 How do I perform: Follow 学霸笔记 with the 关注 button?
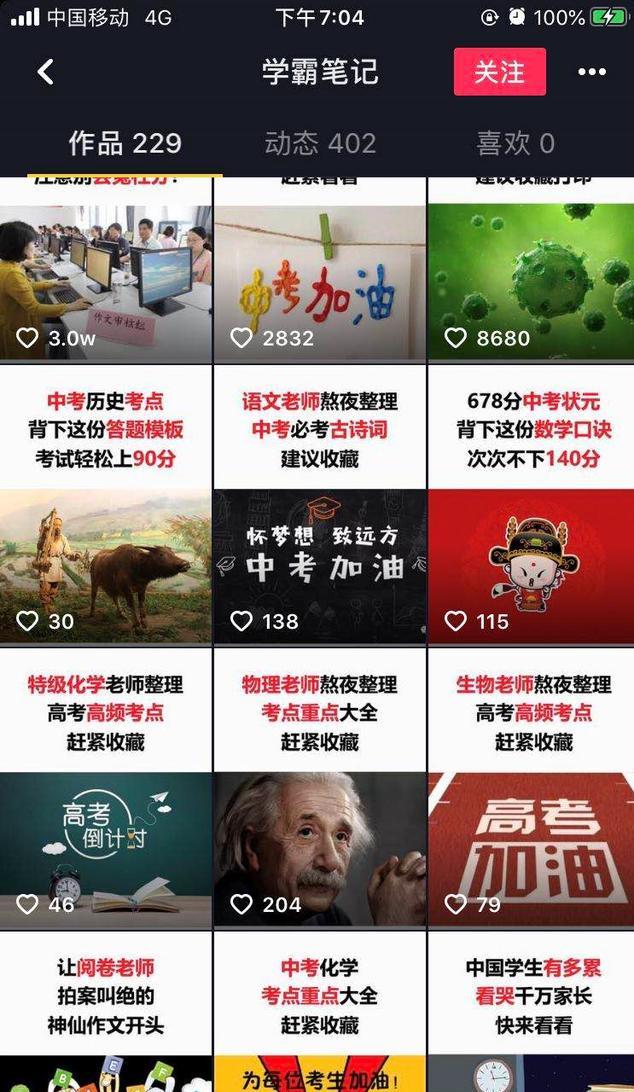coord(499,72)
